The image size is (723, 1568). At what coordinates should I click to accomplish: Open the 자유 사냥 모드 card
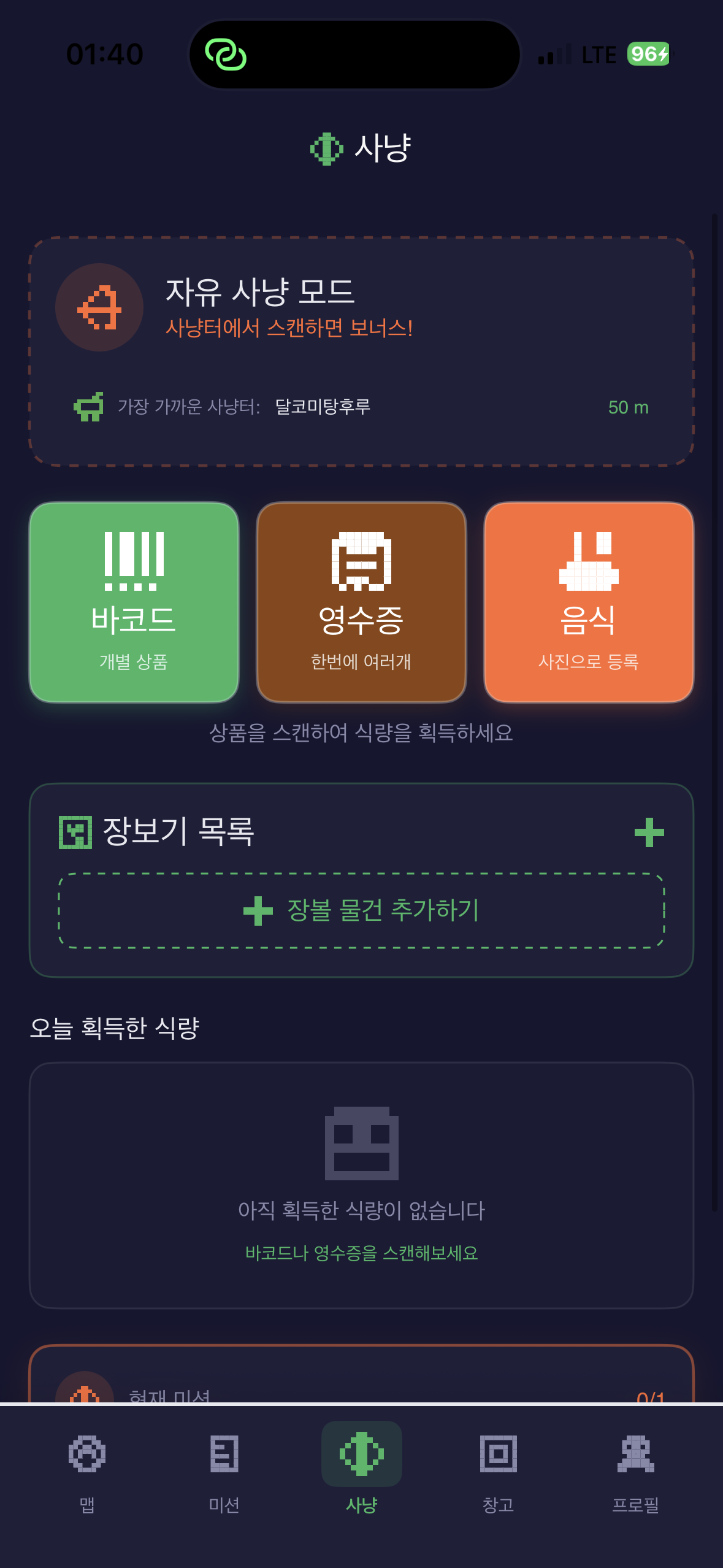361,350
